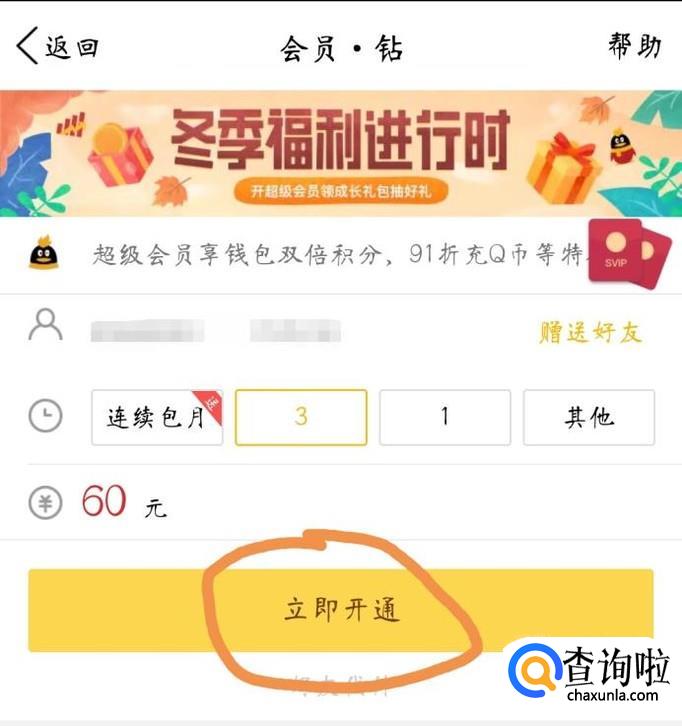The height and width of the screenshot is (726, 682).
Task: Choose 其他 duration option
Action: tap(589, 417)
